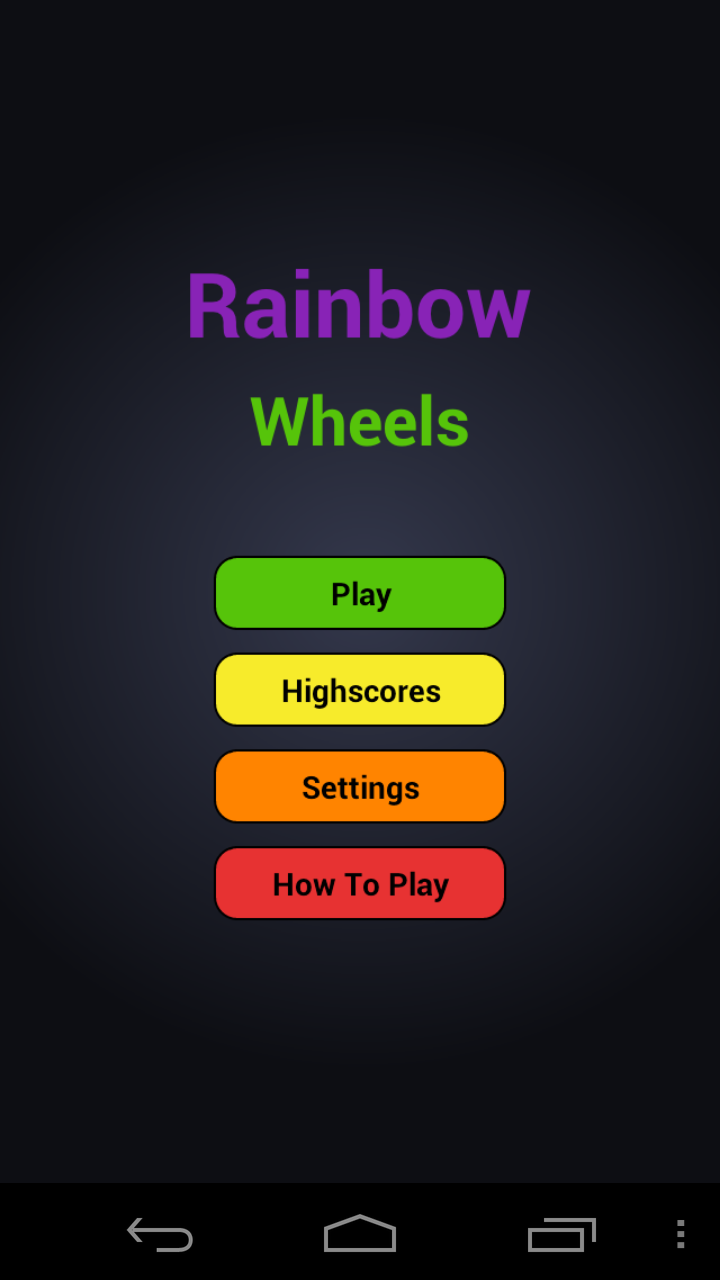Open the Settings button
This screenshot has width=720, height=1280.
pos(360,787)
